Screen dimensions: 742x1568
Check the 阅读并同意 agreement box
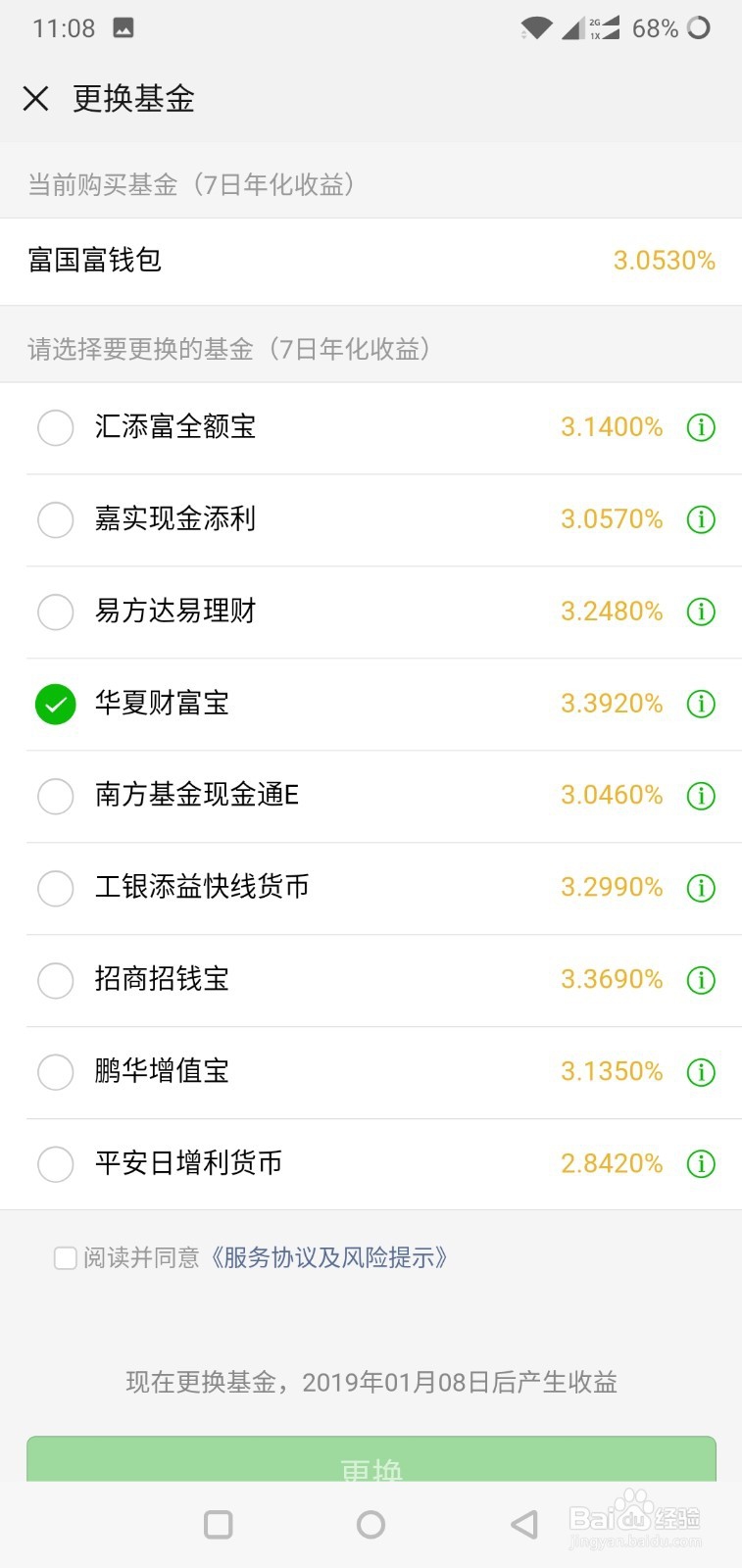[x=64, y=1257]
